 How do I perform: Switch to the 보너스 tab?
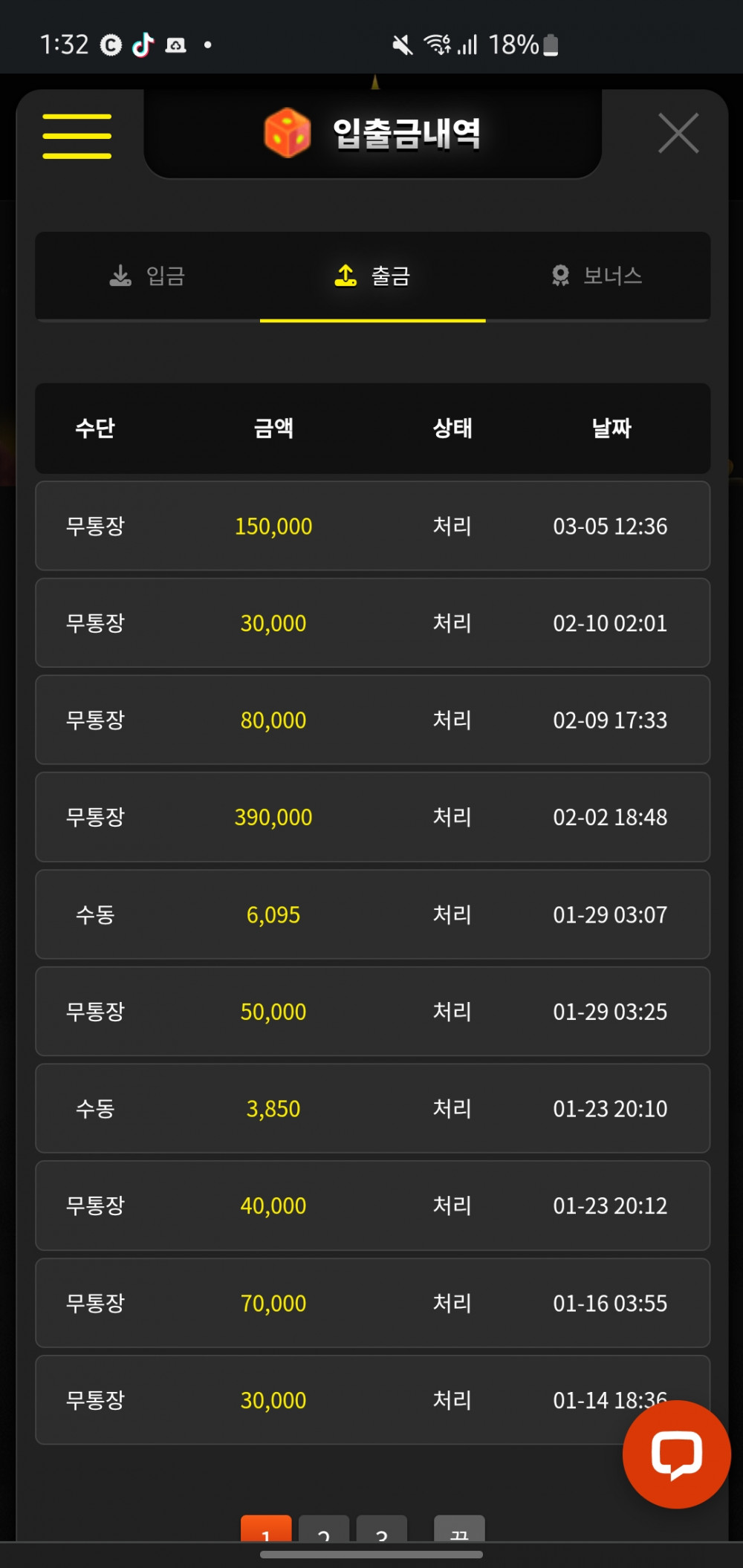(597, 276)
